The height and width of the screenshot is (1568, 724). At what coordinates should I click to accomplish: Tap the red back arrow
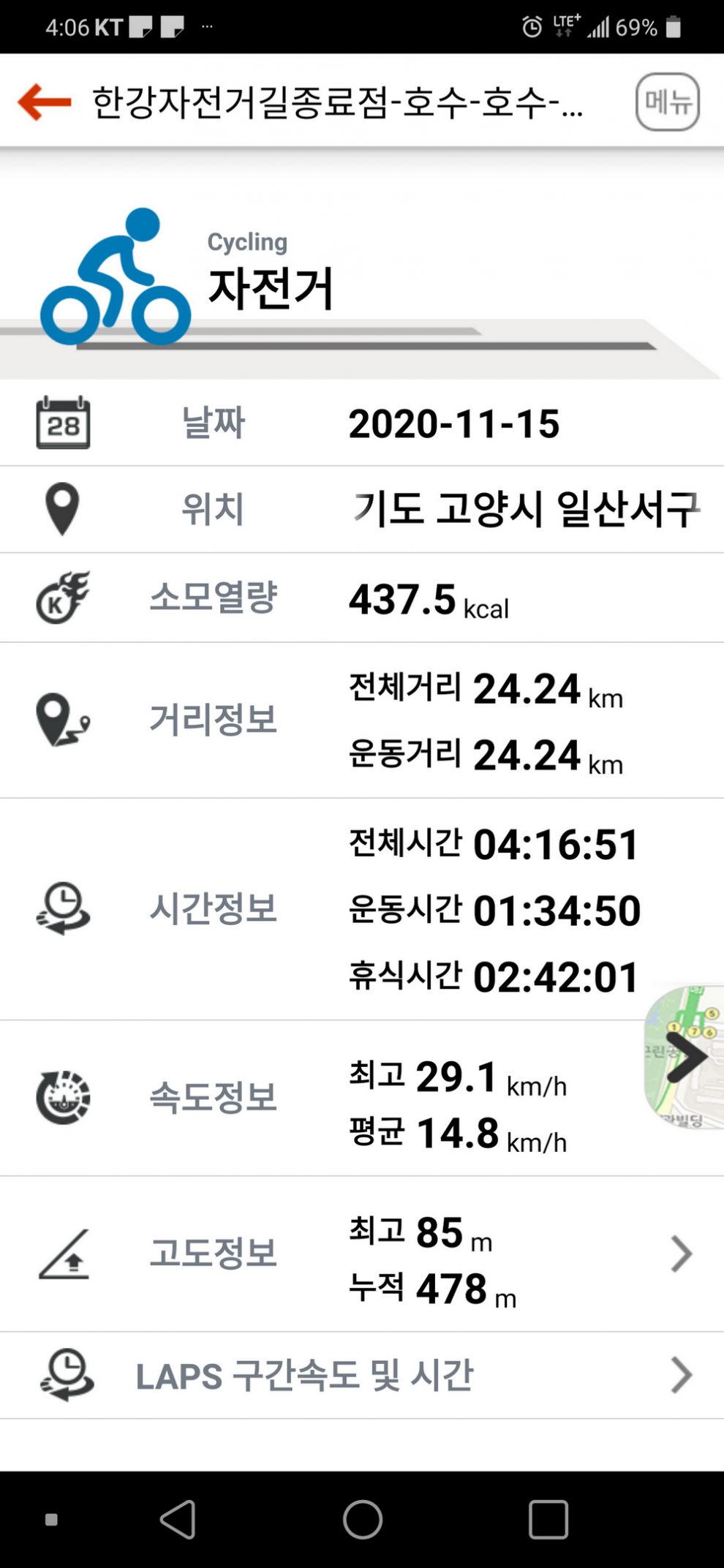[45, 102]
